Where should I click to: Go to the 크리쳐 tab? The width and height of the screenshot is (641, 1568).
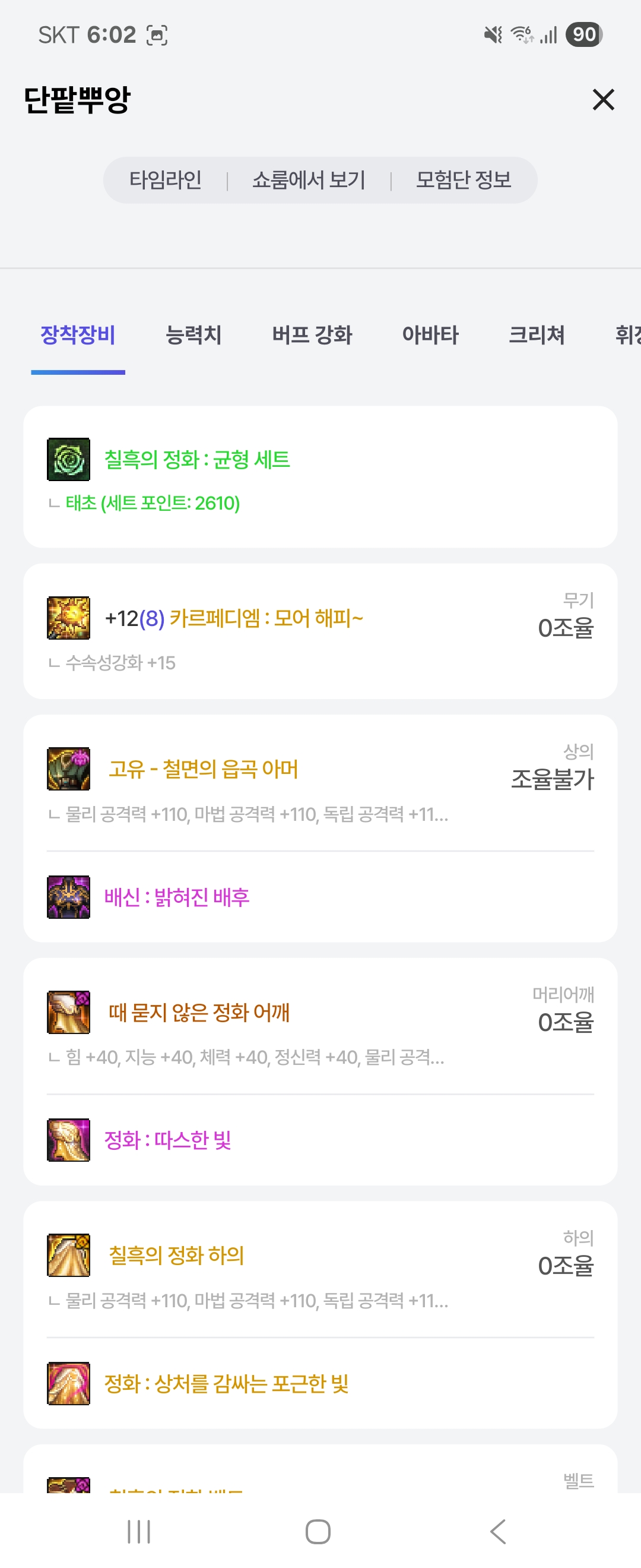click(537, 336)
